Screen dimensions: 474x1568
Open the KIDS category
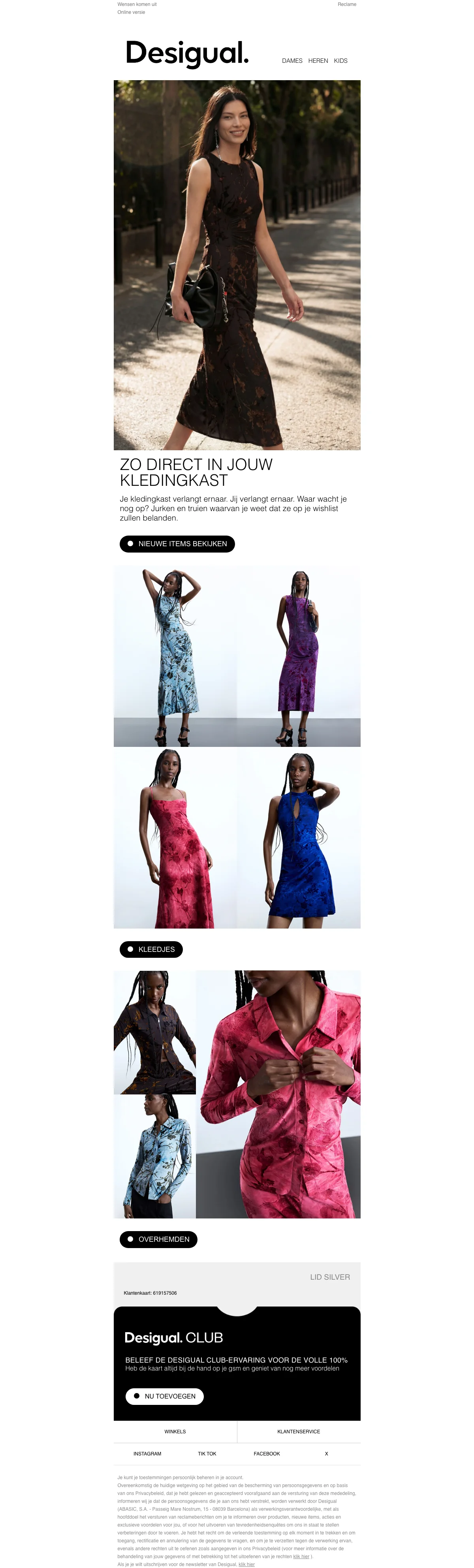pos(341,61)
